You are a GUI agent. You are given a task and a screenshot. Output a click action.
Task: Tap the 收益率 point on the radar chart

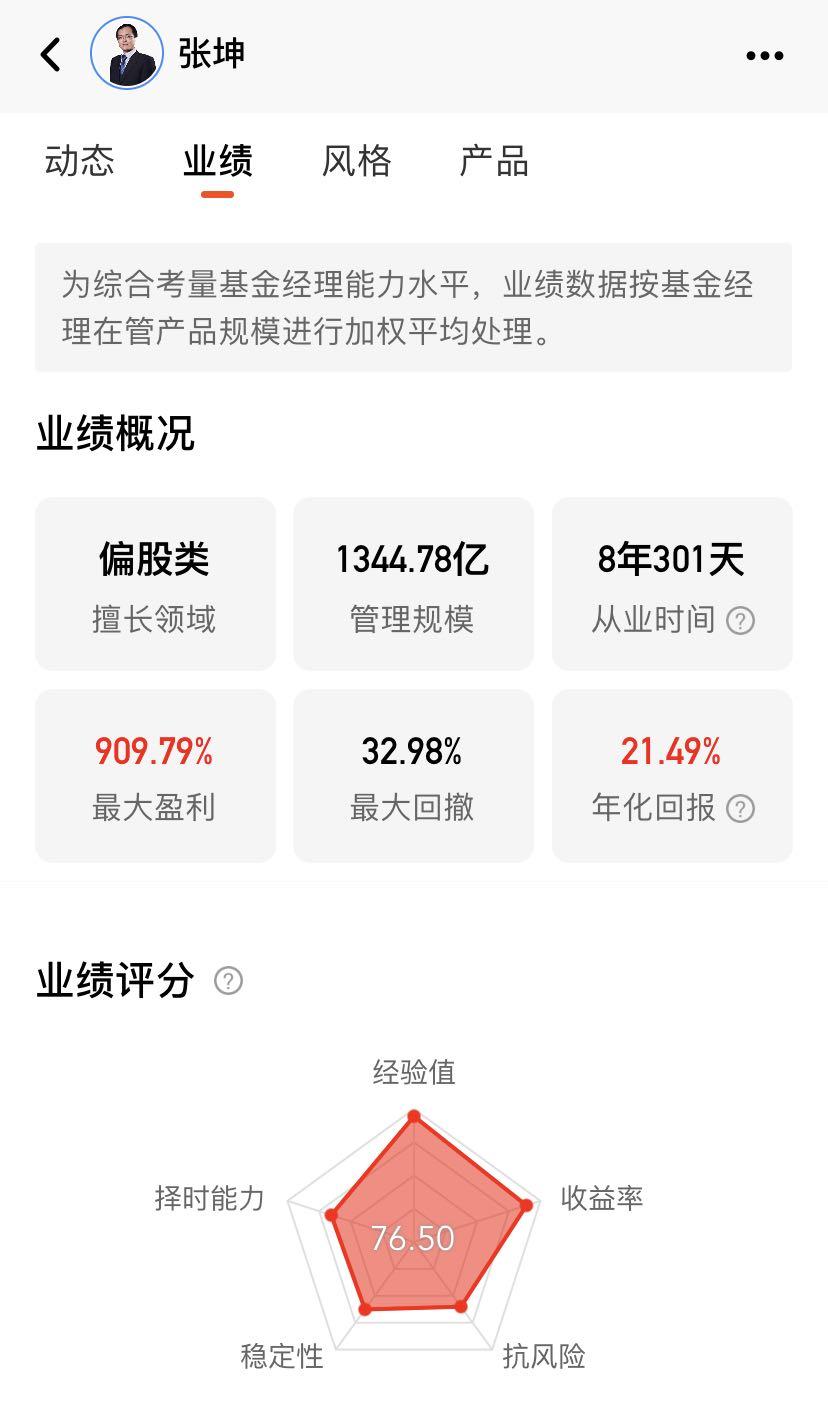coord(527,1206)
